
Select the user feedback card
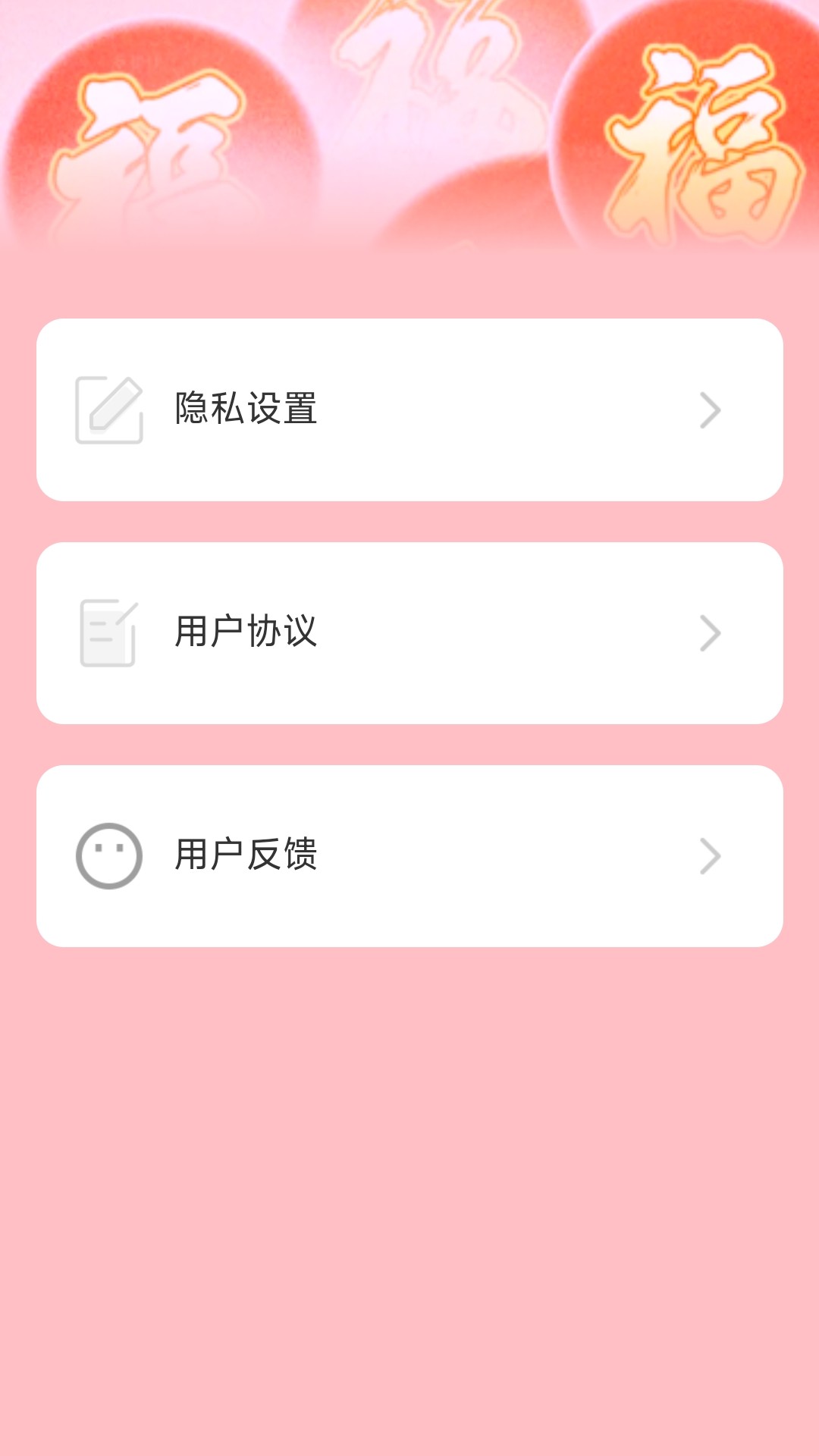[x=409, y=855]
